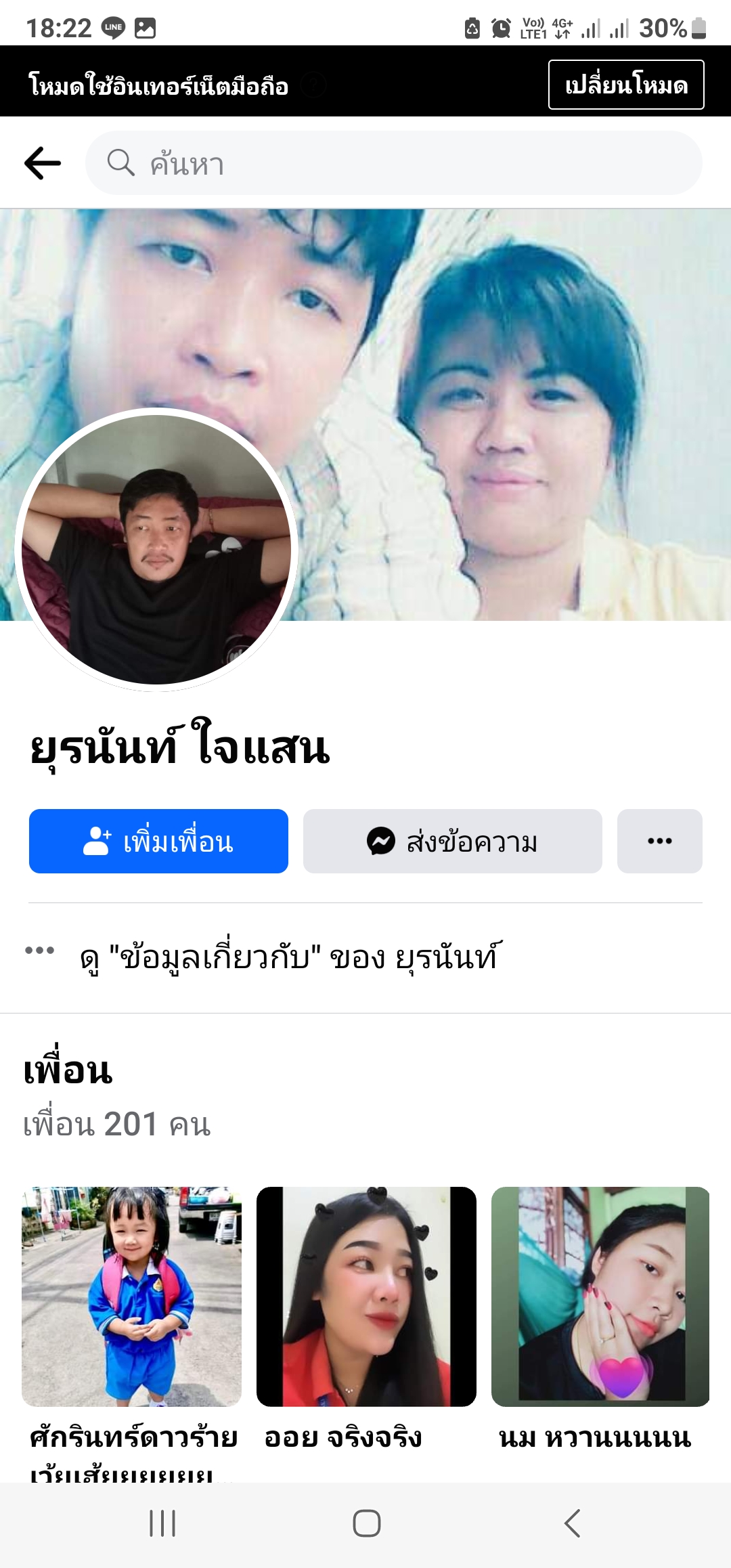Open friend ออย จริงจริง's profile
This screenshot has width=731, height=1568.
point(366,1296)
